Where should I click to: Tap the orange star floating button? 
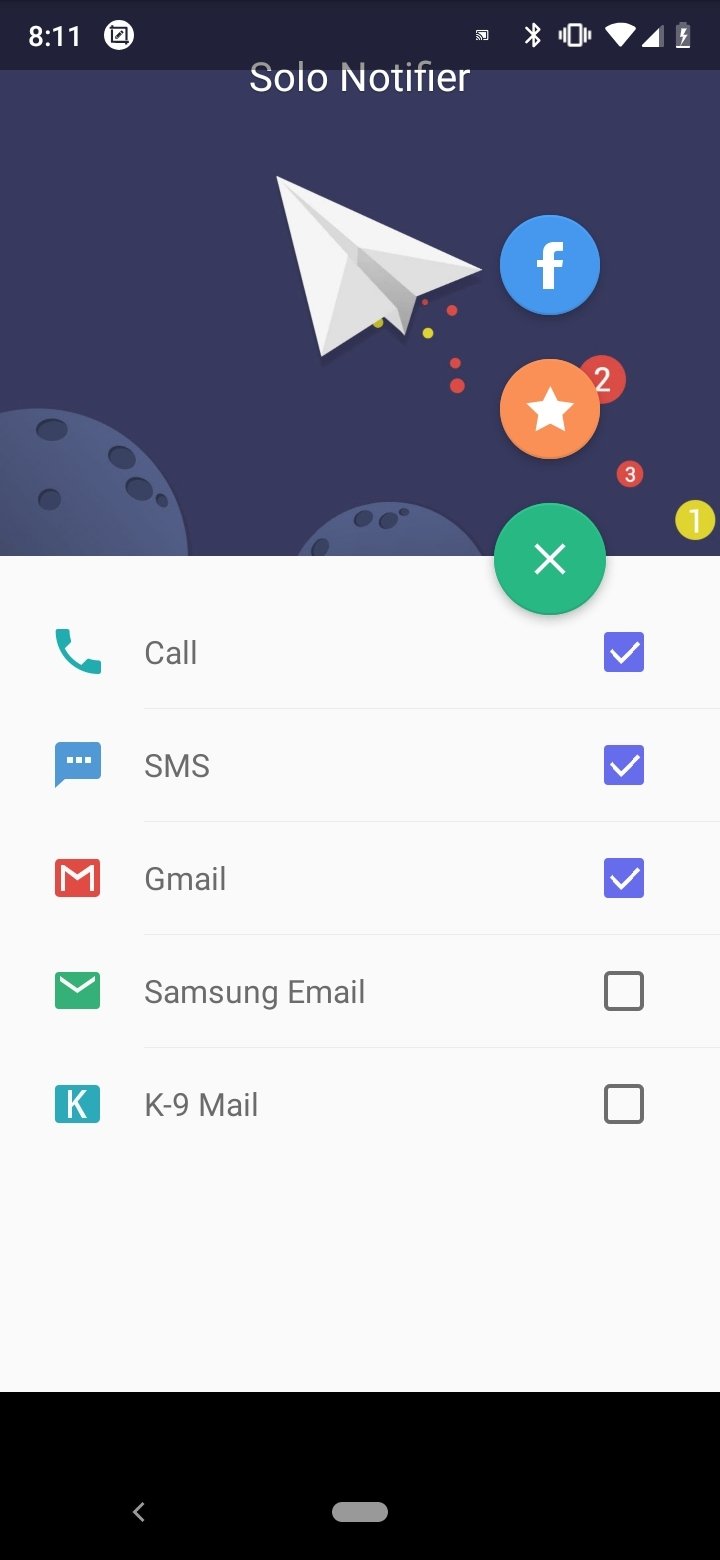550,410
